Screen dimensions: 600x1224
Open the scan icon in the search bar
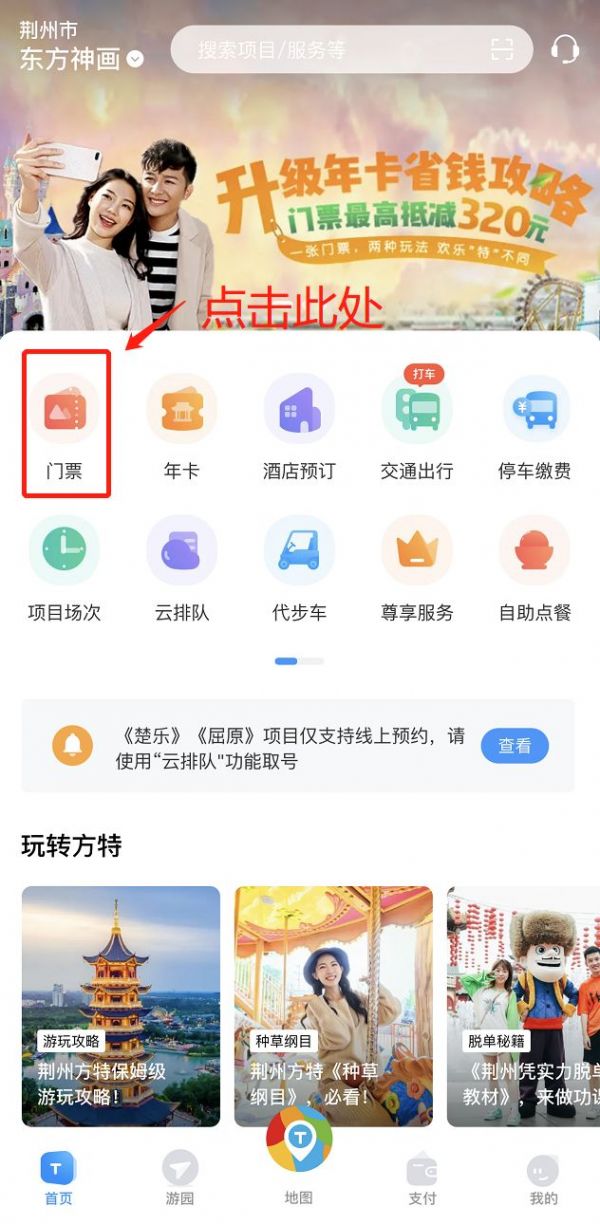tap(501, 49)
